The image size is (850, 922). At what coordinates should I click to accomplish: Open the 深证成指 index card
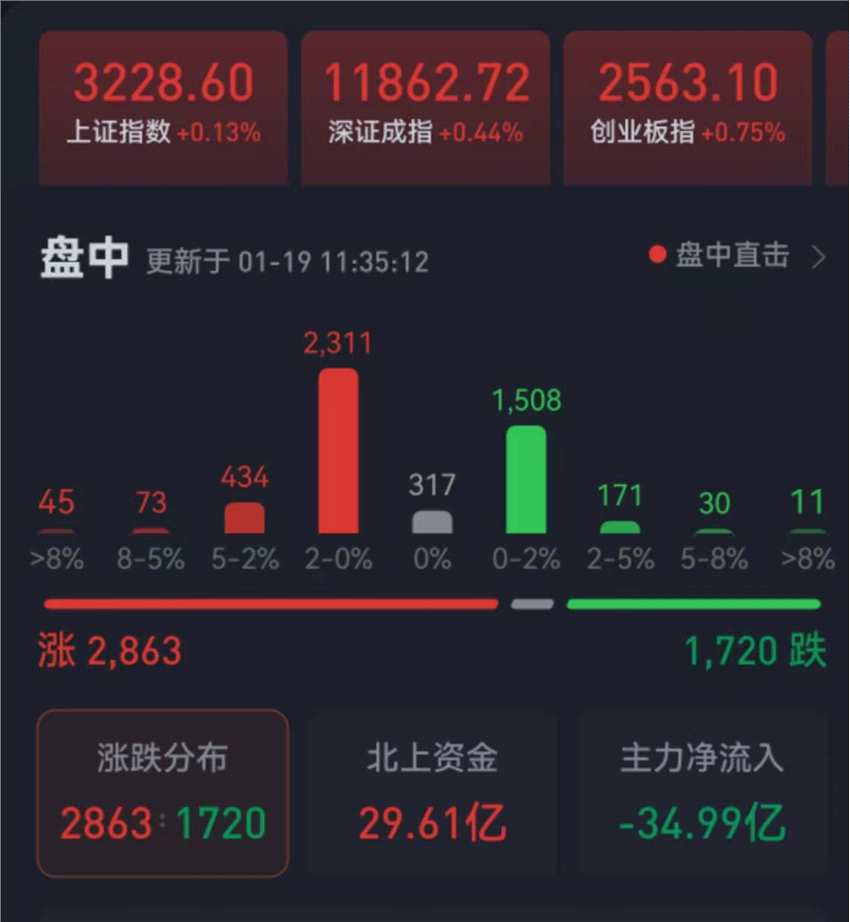[426, 107]
